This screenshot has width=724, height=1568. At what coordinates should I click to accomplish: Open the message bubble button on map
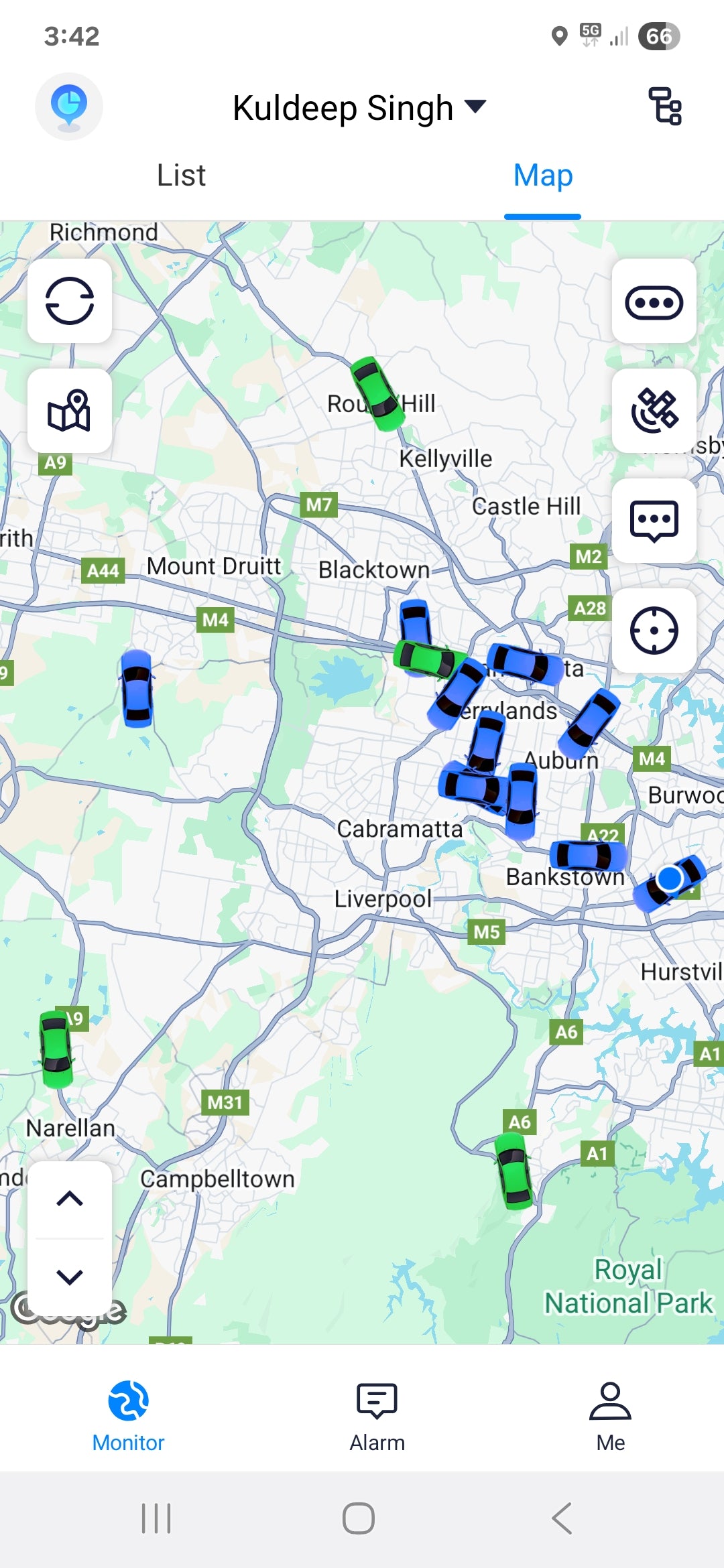pos(654,521)
